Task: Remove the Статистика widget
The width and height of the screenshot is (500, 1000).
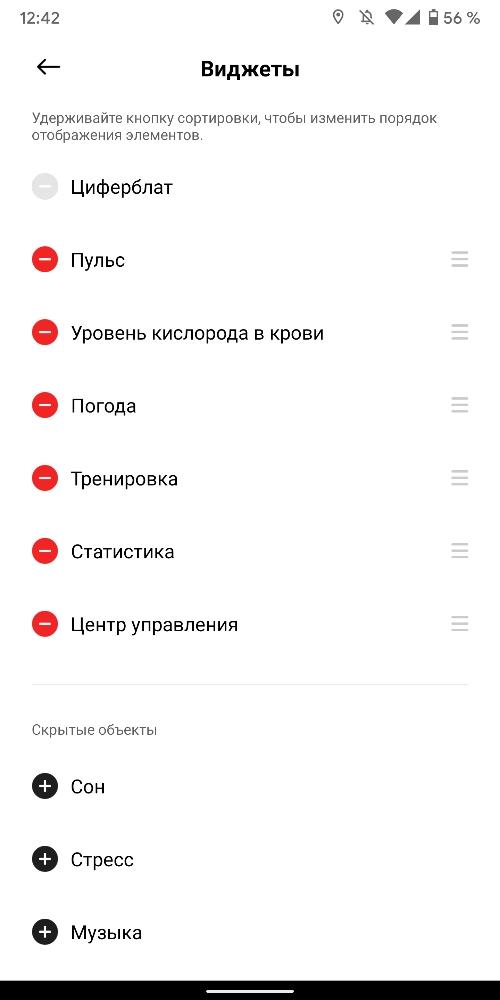Action: pyautogui.click(x=45, y=550)
